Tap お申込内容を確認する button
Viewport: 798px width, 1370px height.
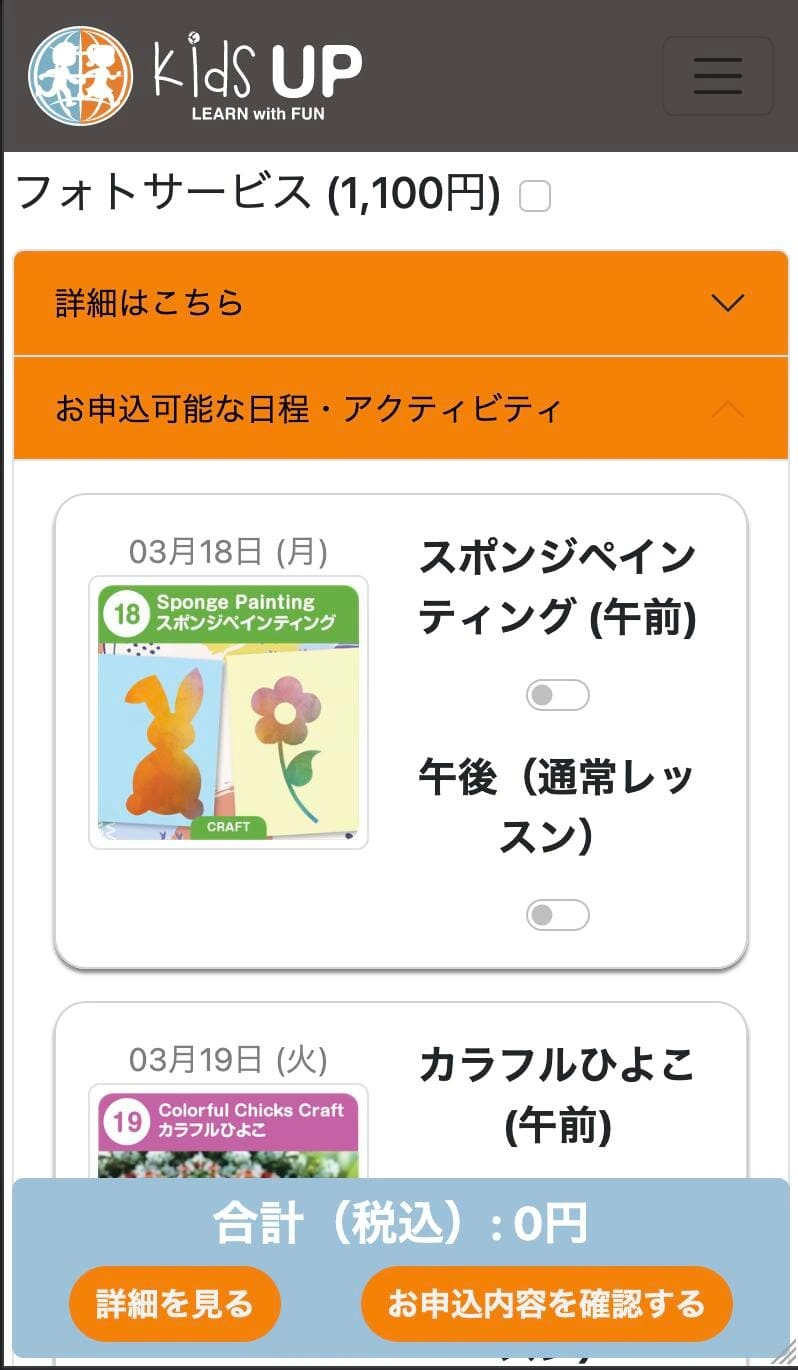pos(546,1304)
